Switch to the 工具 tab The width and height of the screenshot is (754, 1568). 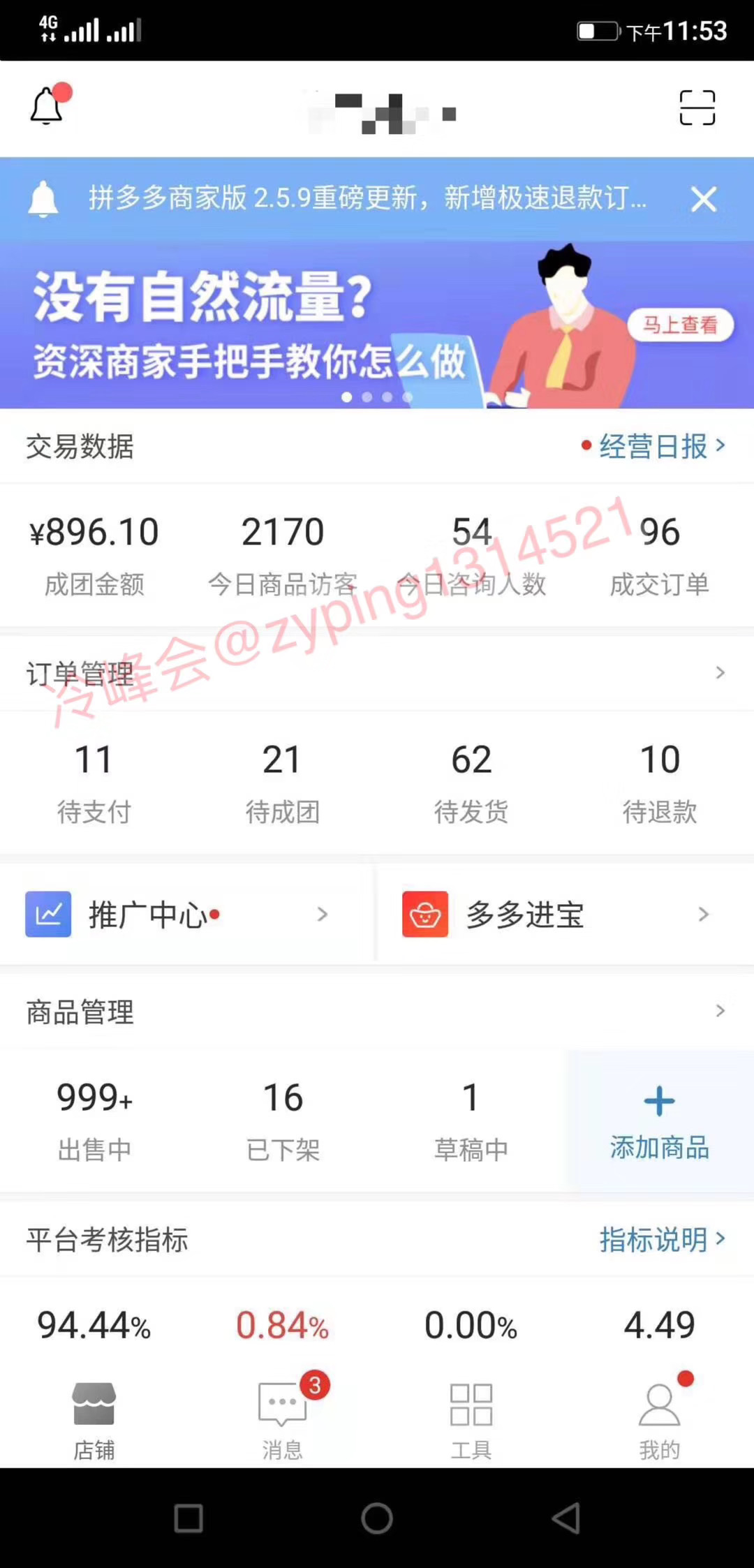click(x=471, y=1424)
